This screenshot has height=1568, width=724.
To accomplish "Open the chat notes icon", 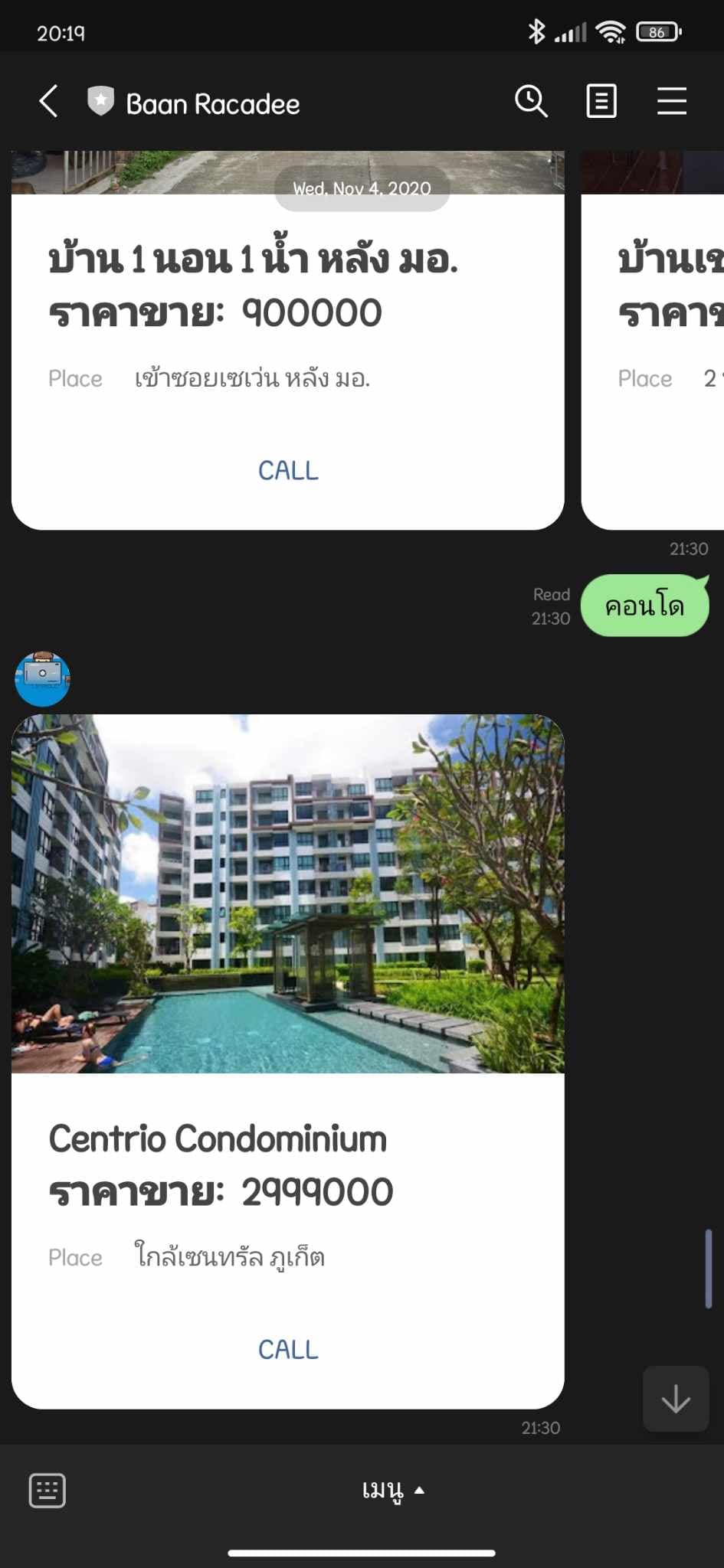I will click(601, 102).
